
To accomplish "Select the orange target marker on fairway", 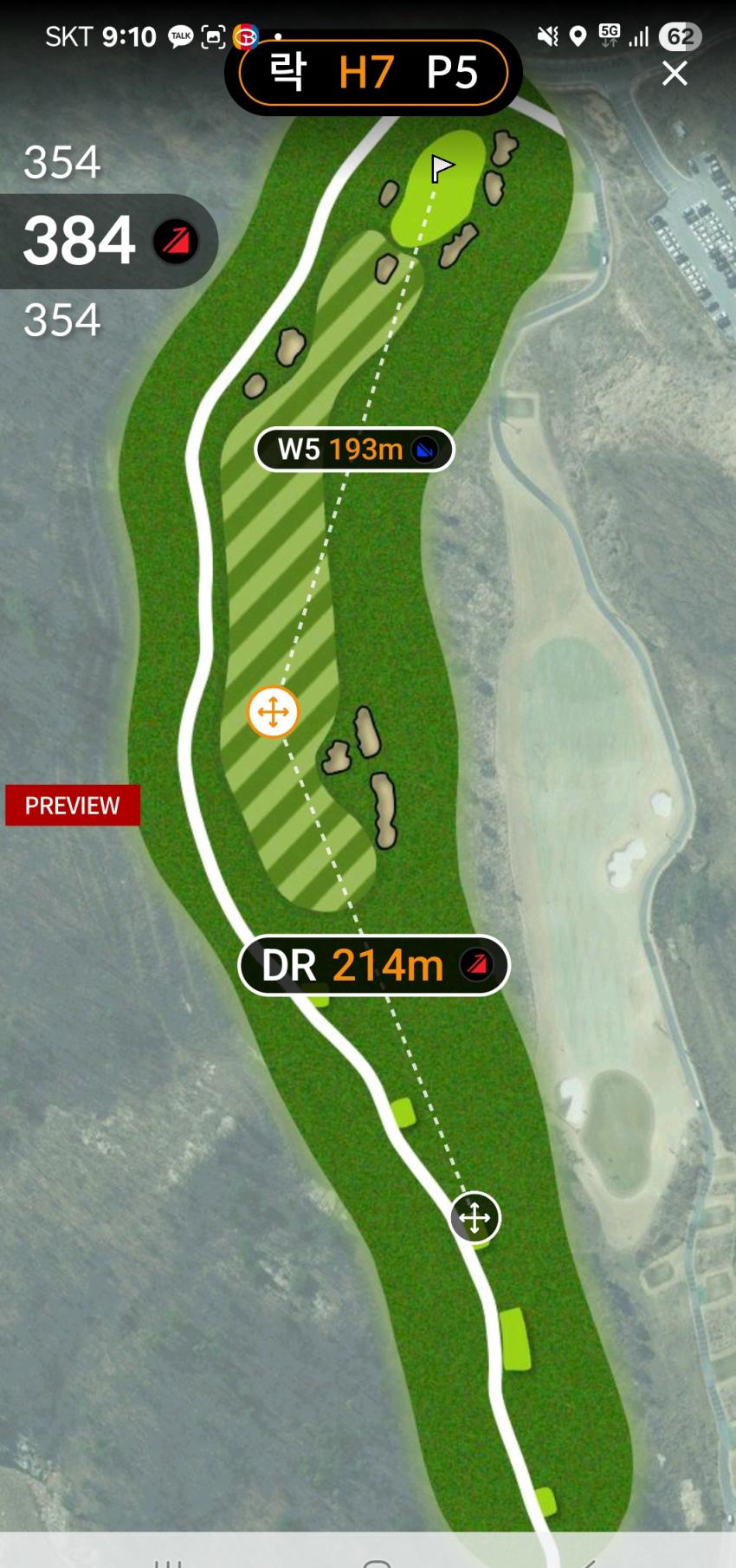I will click(x=273, y=712).
